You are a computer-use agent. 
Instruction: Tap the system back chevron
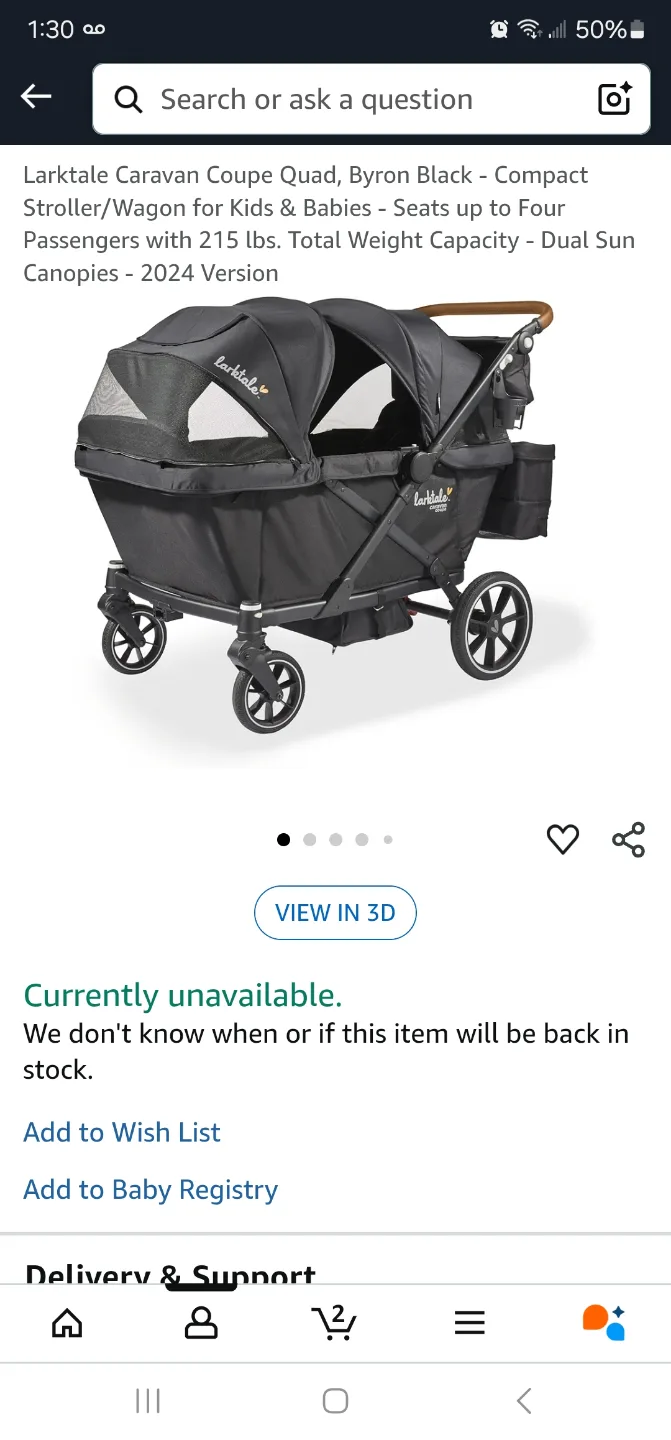523,1401
